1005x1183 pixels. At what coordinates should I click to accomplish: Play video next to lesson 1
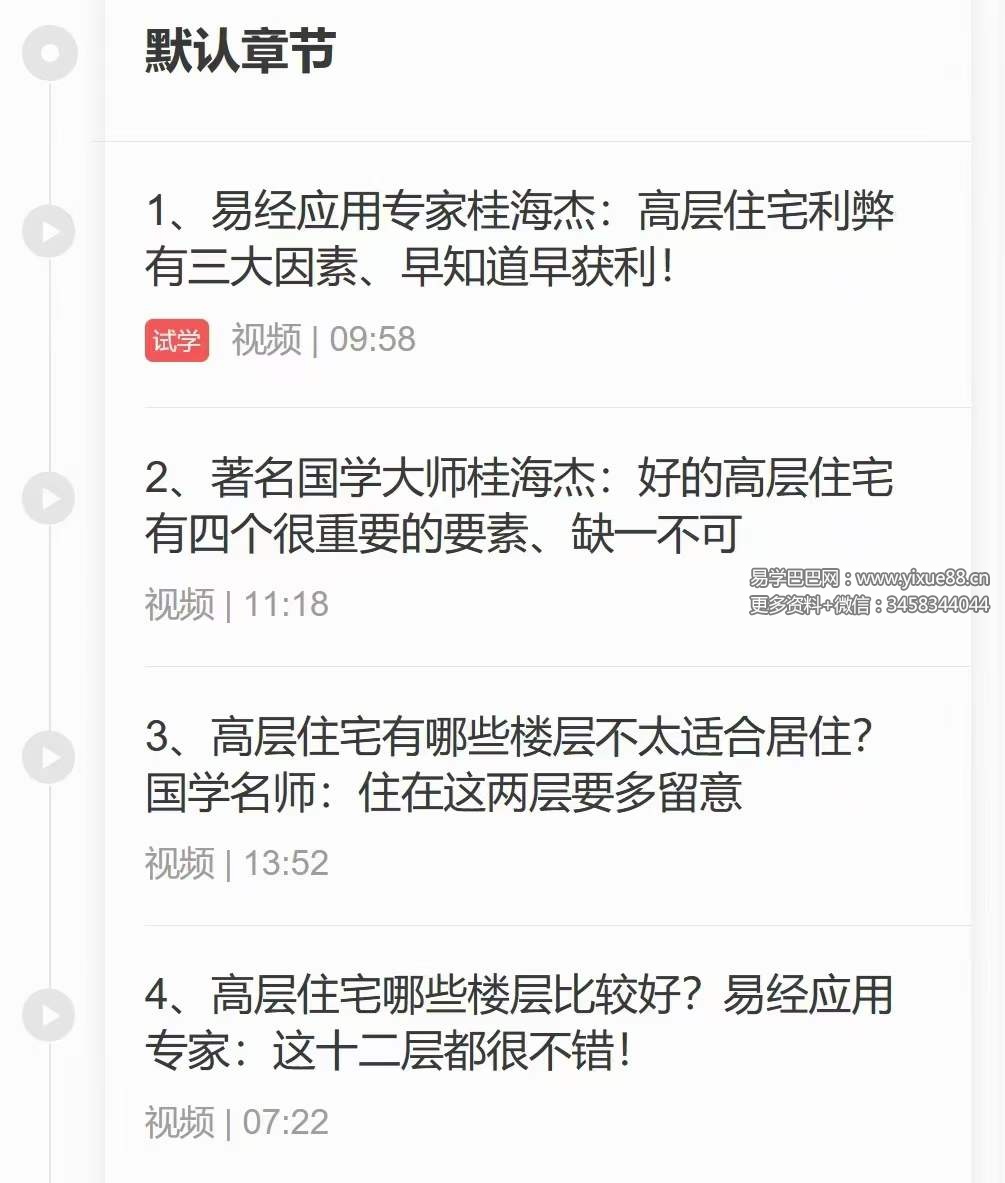[x=49, y=232]
